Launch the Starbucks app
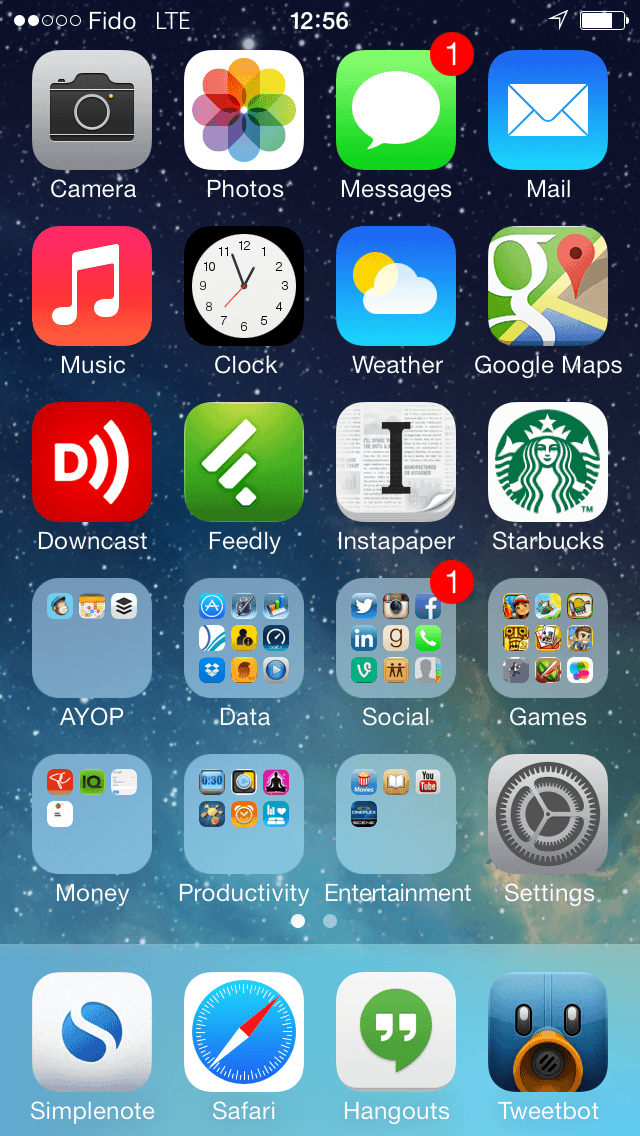This screenshot has width=640, height=1136. (548, 462)
